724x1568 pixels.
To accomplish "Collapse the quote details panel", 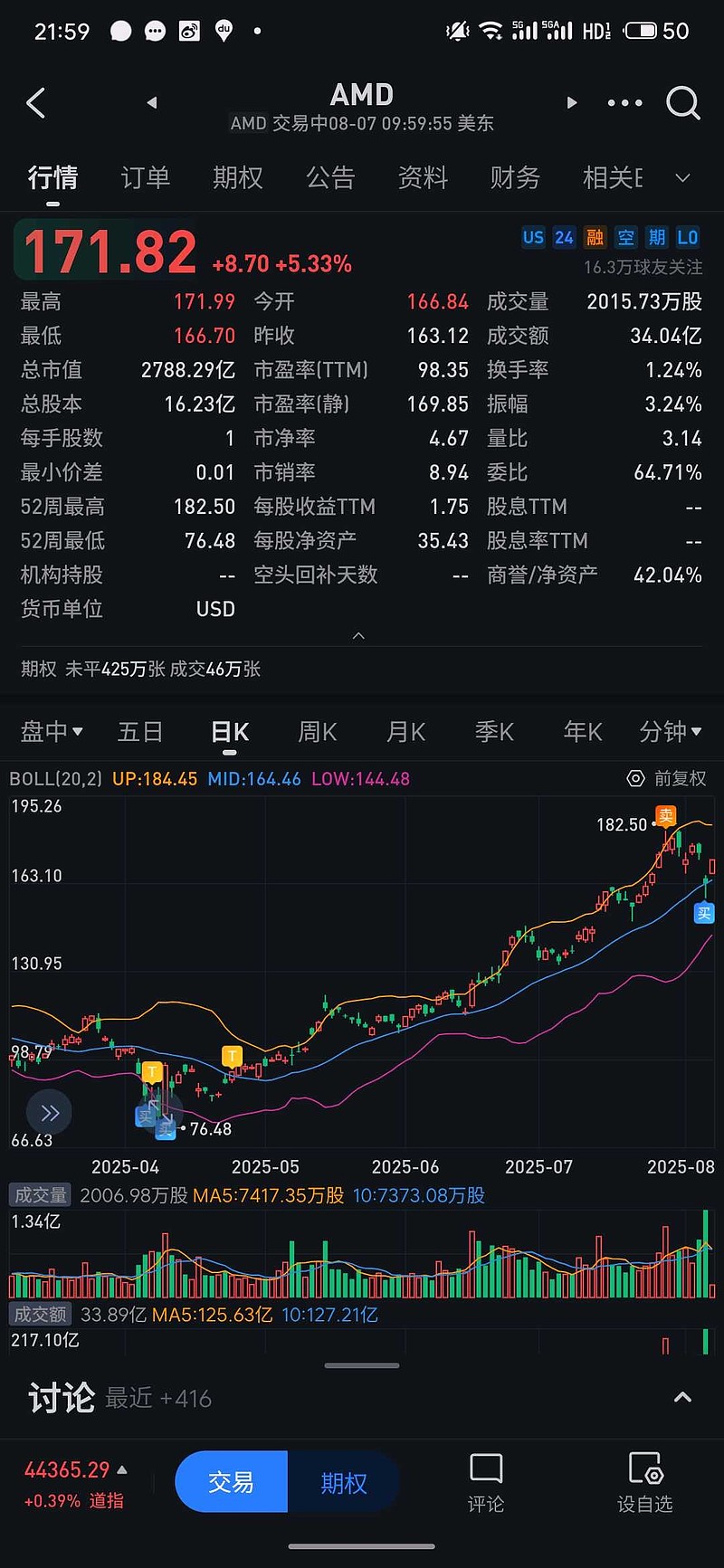I will tap(358, 636).
